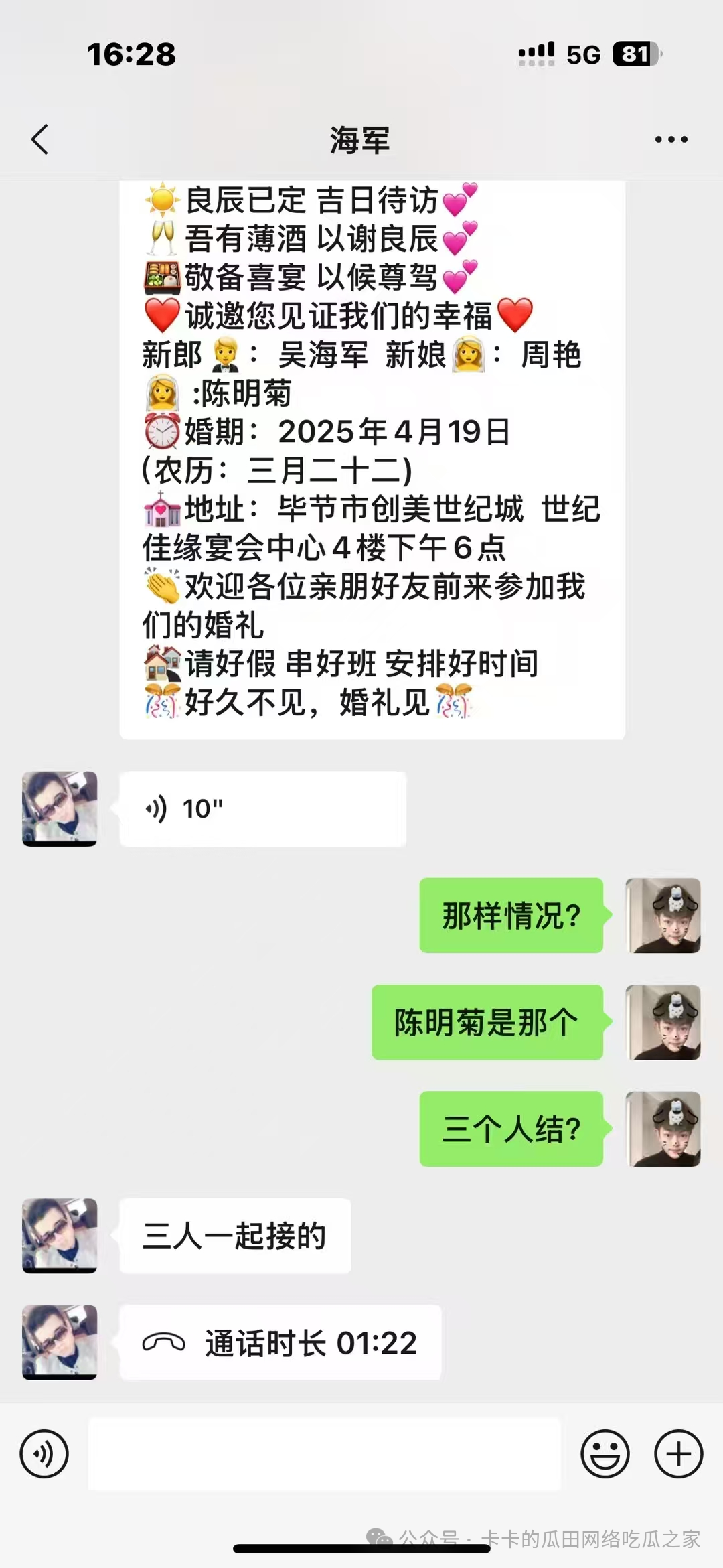Open the chat's three-dot overflow menu

click(x=671, y=139)
